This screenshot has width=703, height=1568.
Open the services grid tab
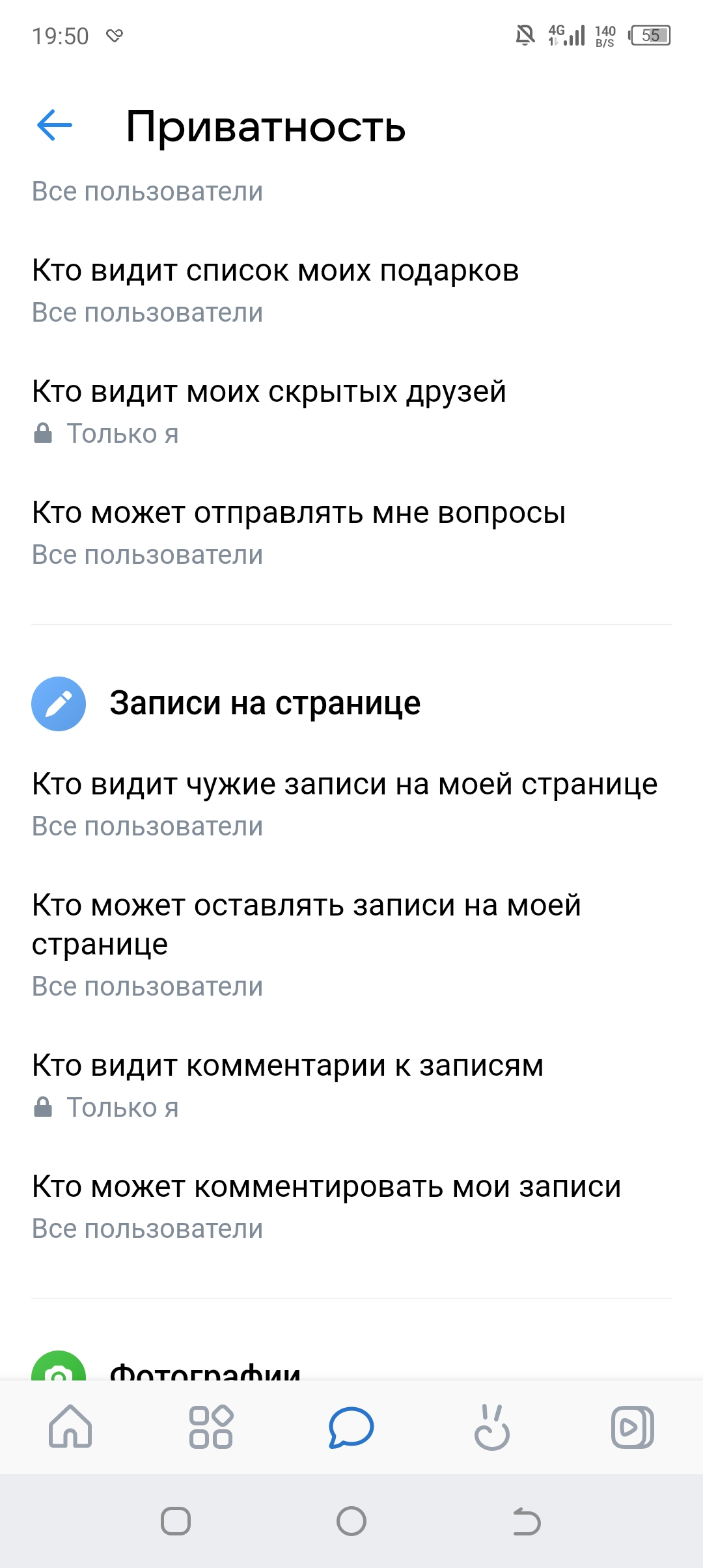pos(211,1427)
